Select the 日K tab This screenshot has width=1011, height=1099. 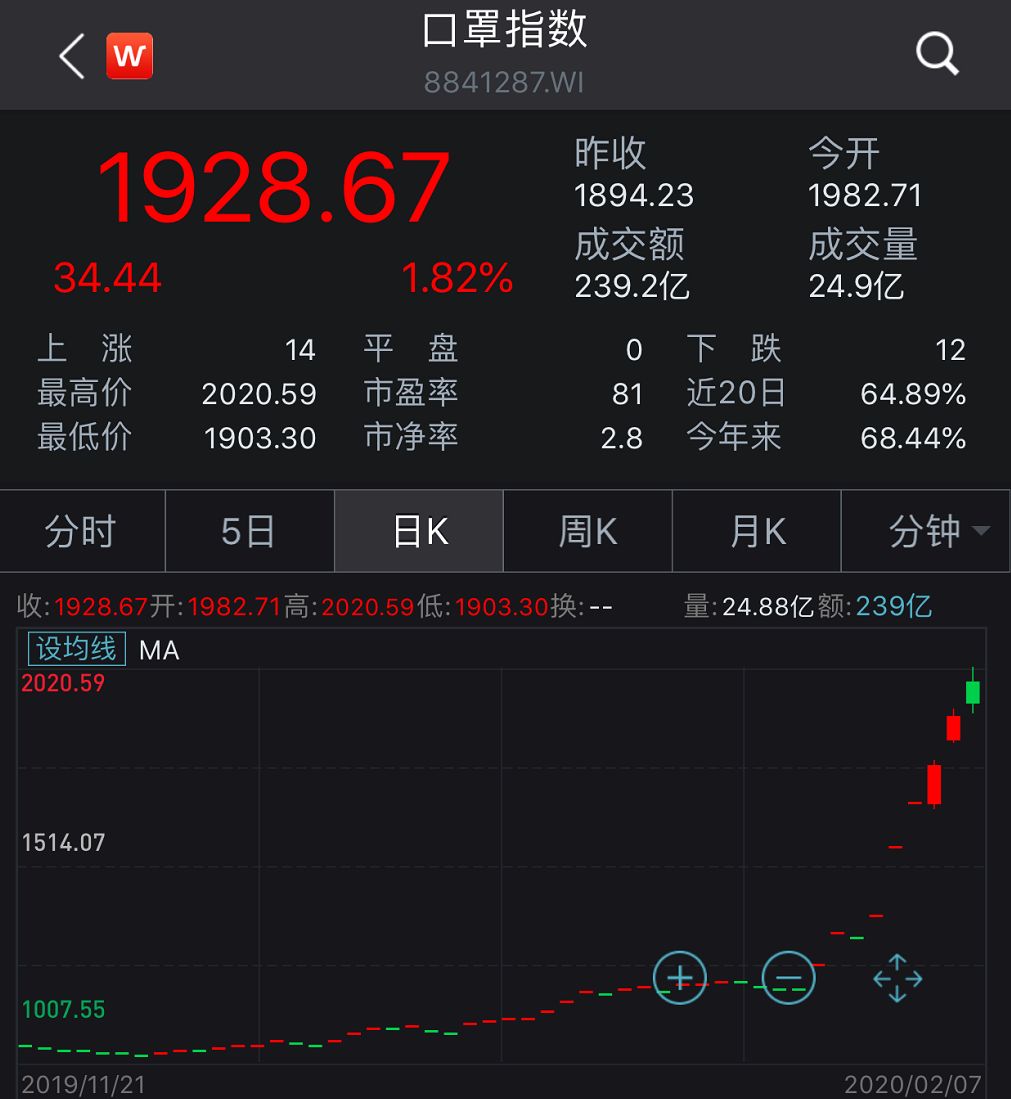coord(418,531)
